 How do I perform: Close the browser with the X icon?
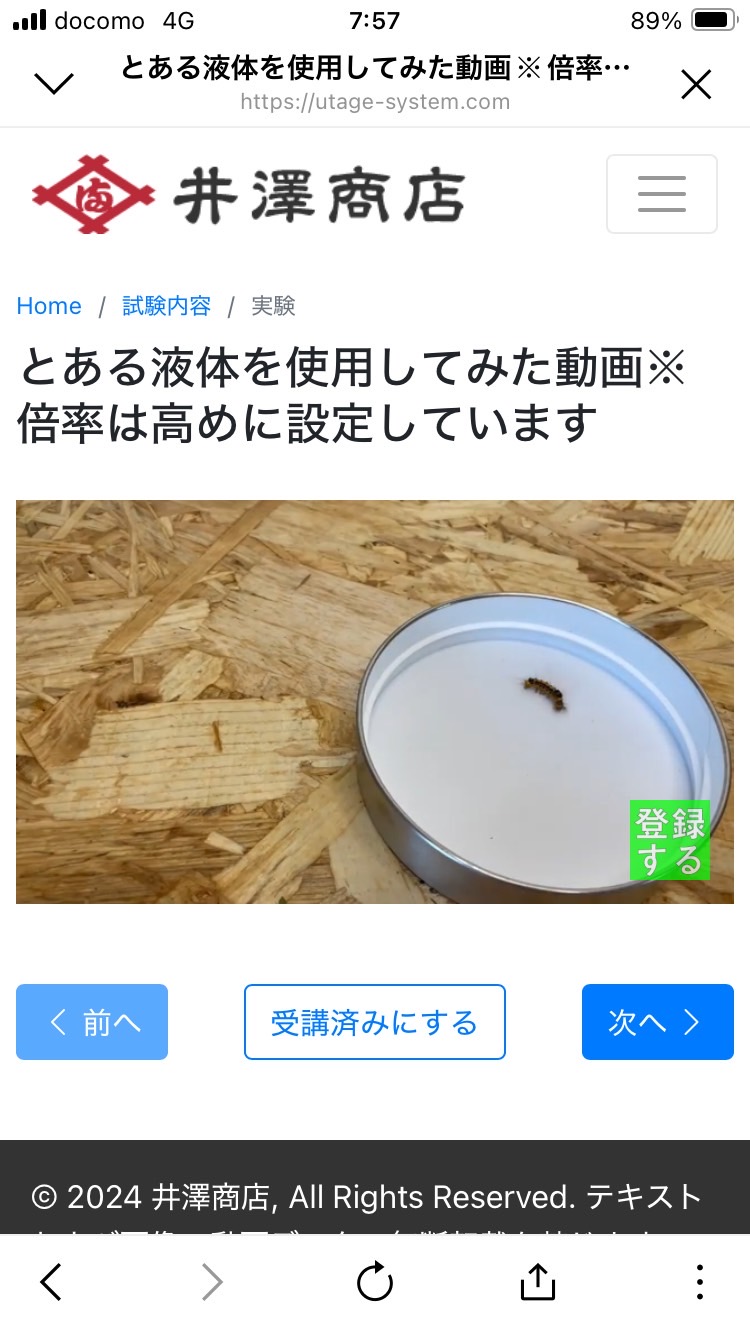point(696,85)
